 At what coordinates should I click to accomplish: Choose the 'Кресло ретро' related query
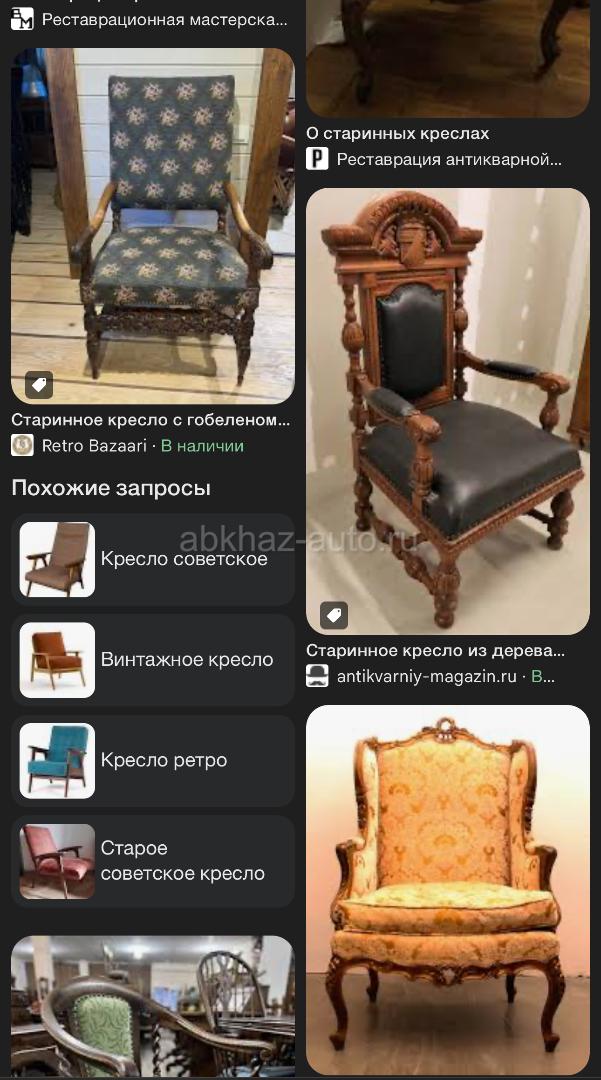tap(153, 760)
